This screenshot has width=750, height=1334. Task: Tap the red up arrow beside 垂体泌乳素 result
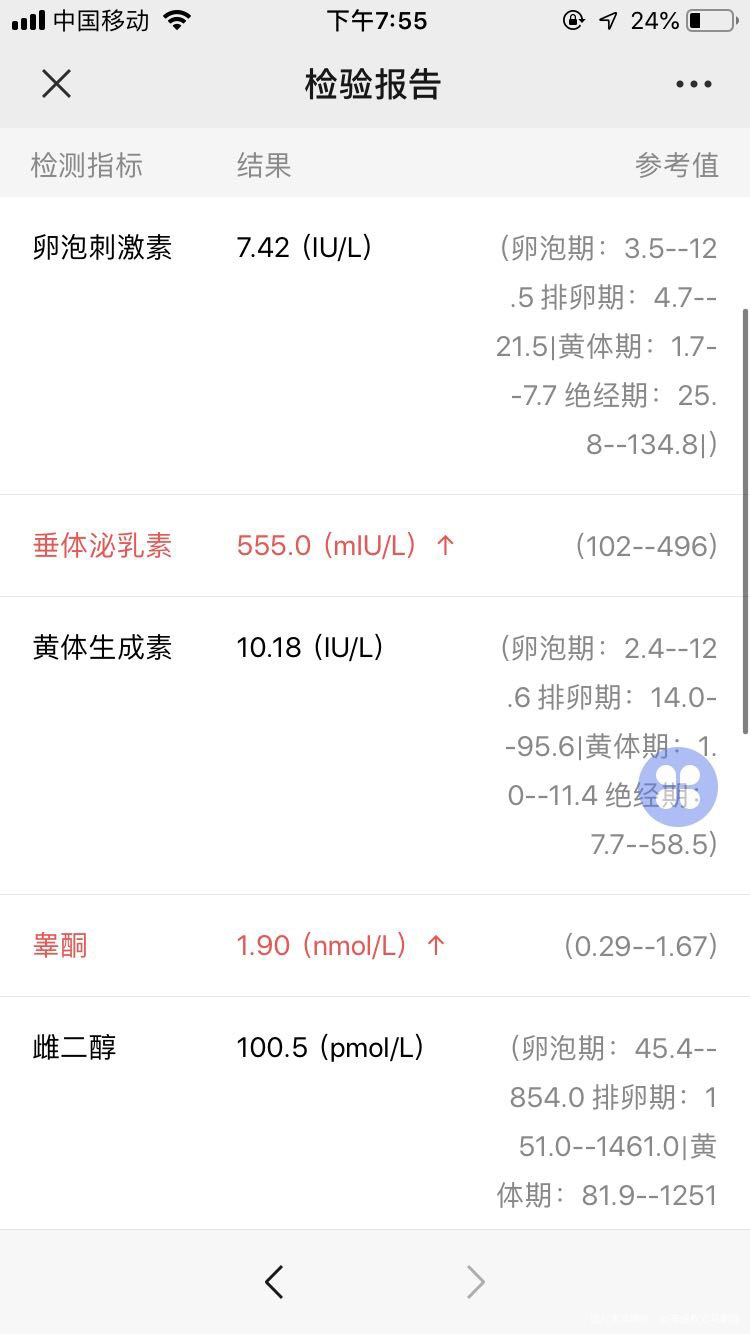444,546
